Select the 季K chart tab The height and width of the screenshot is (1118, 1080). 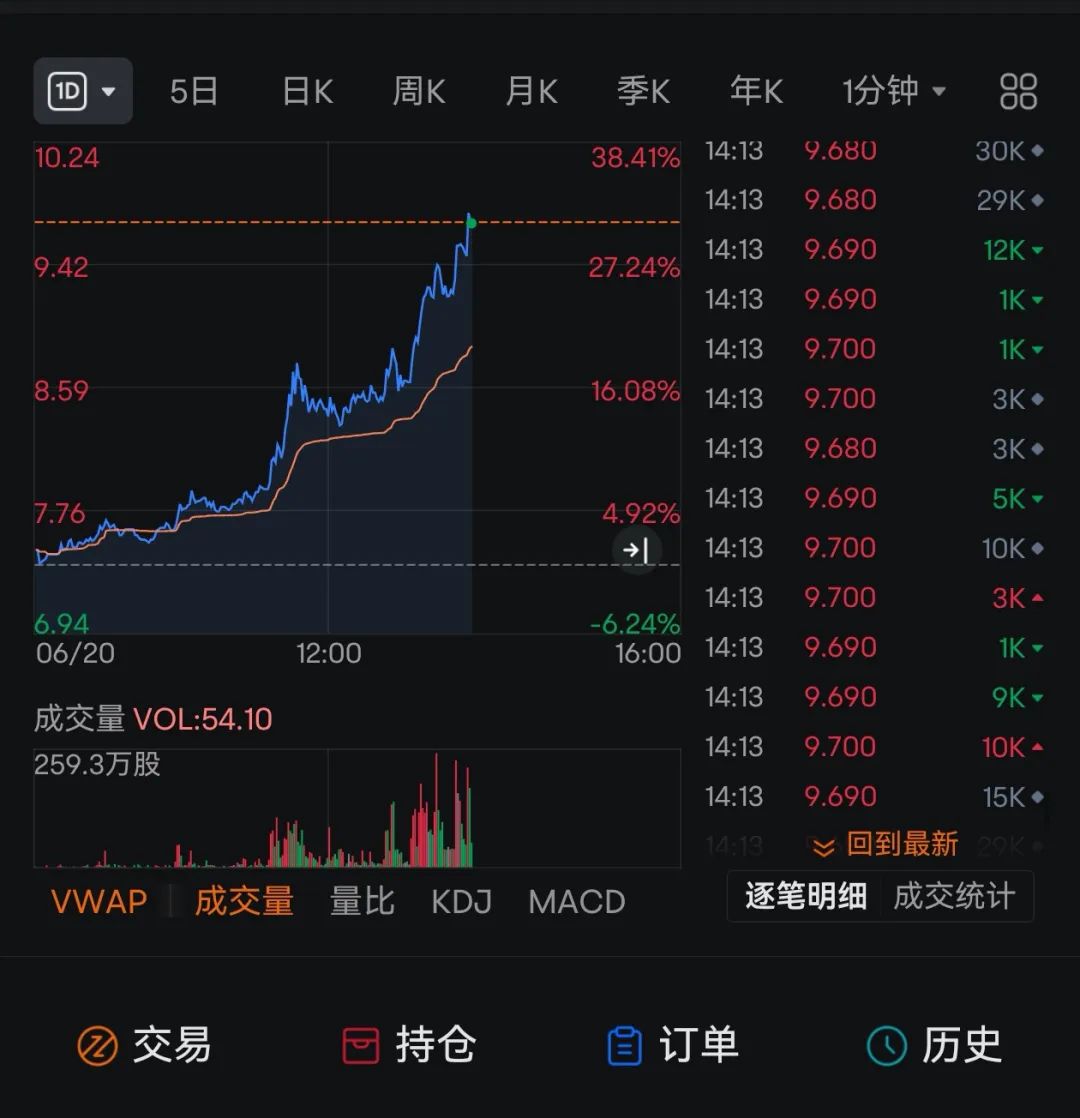[x=643, y=92]
